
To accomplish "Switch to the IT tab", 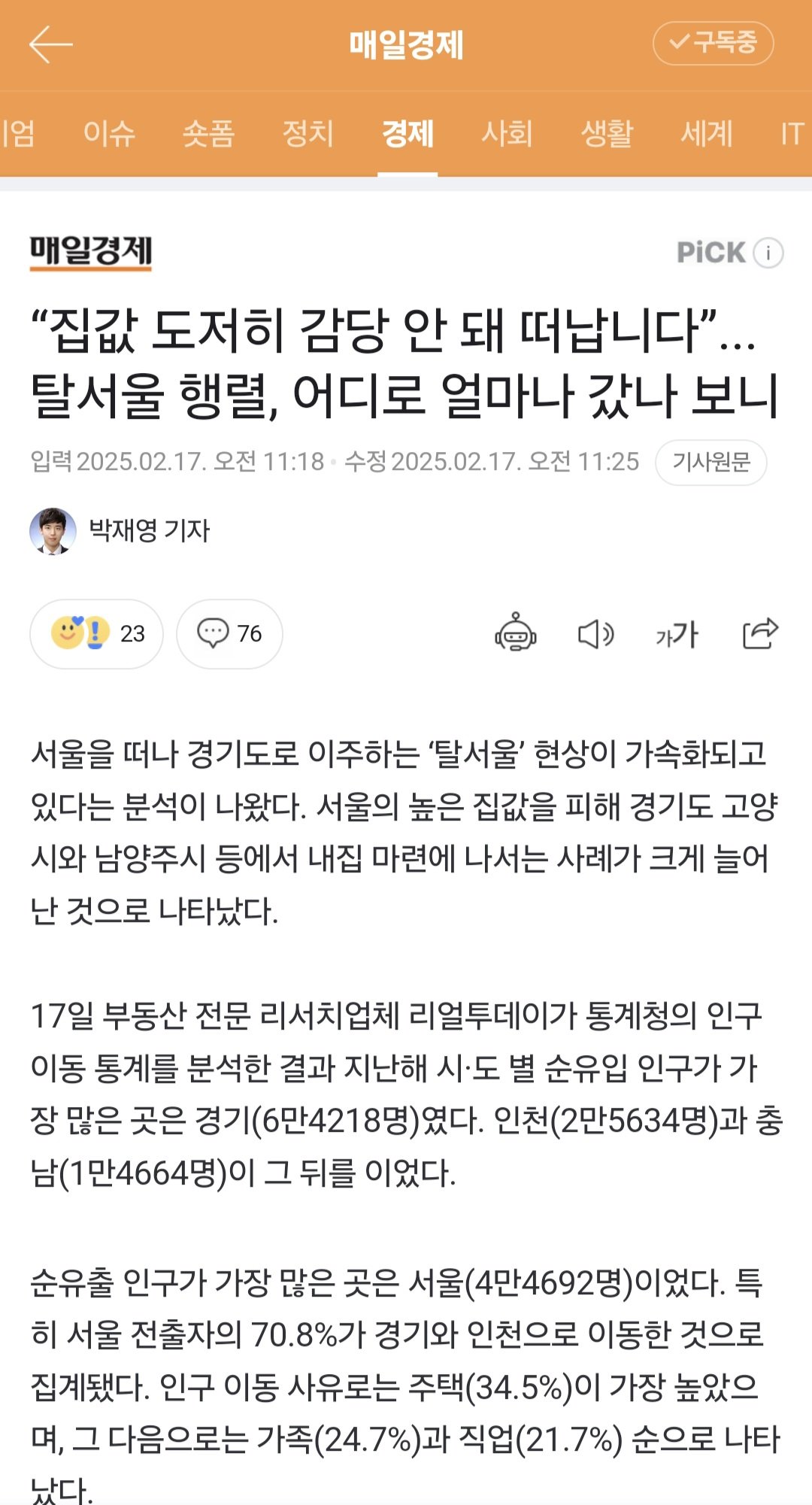I will point(792,134).
